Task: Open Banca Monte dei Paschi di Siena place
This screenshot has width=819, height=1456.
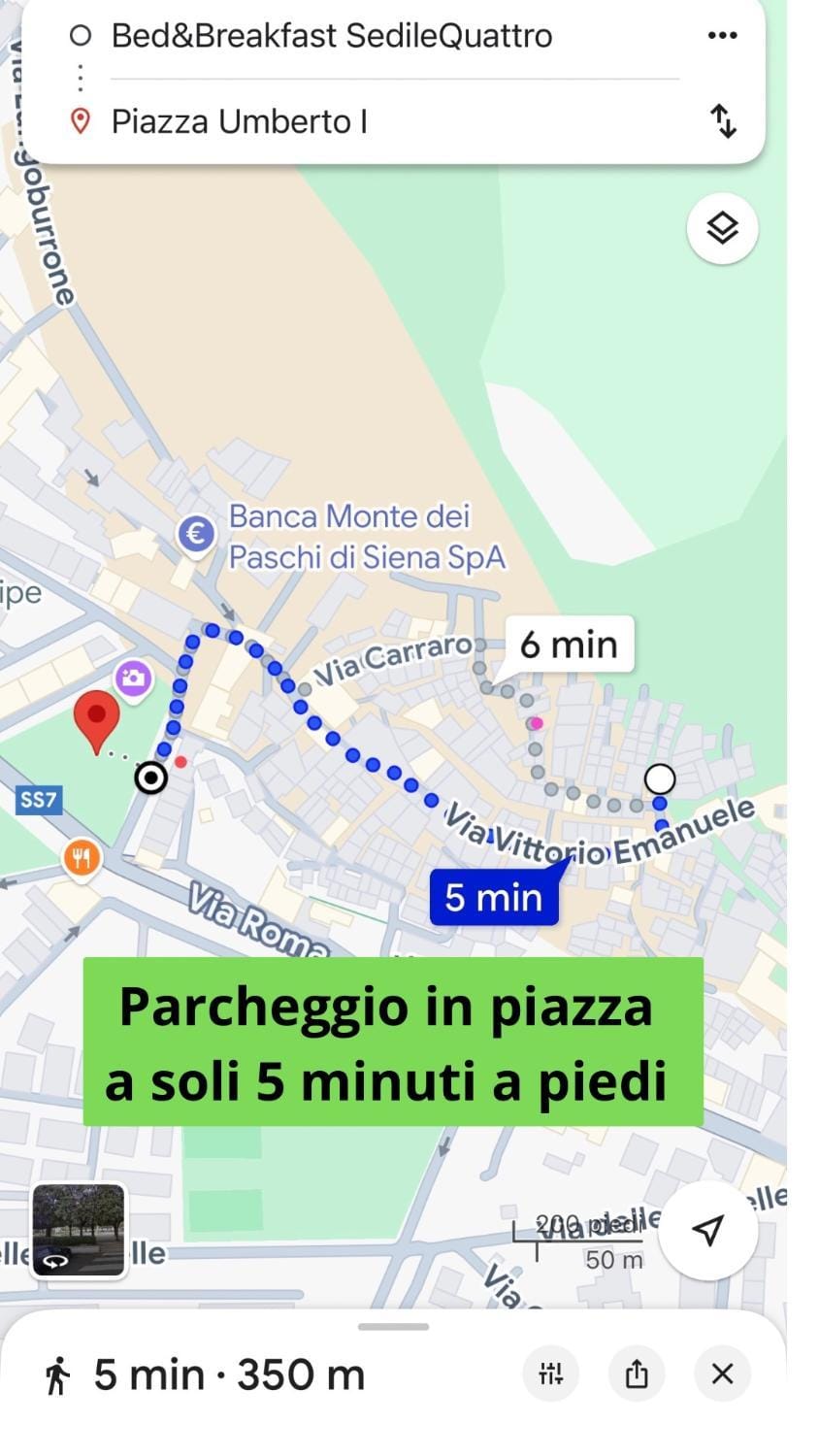Action: click(197, 533)
